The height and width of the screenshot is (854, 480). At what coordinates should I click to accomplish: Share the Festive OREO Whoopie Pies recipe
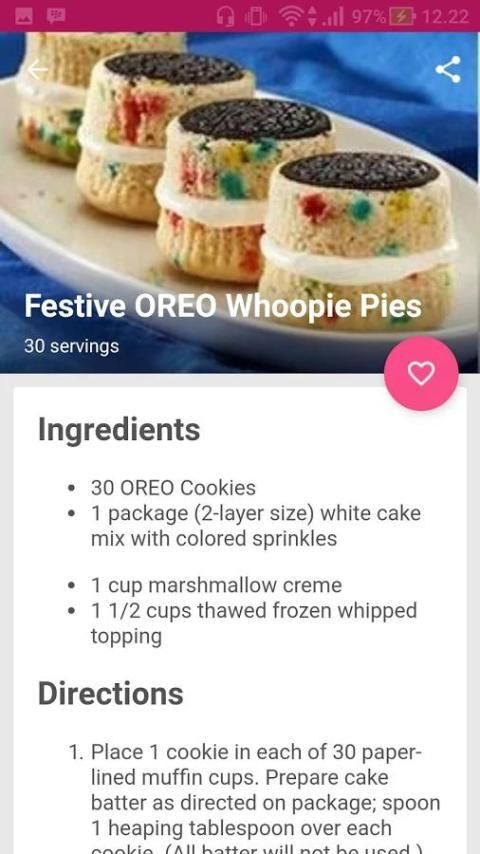(448, 70)
